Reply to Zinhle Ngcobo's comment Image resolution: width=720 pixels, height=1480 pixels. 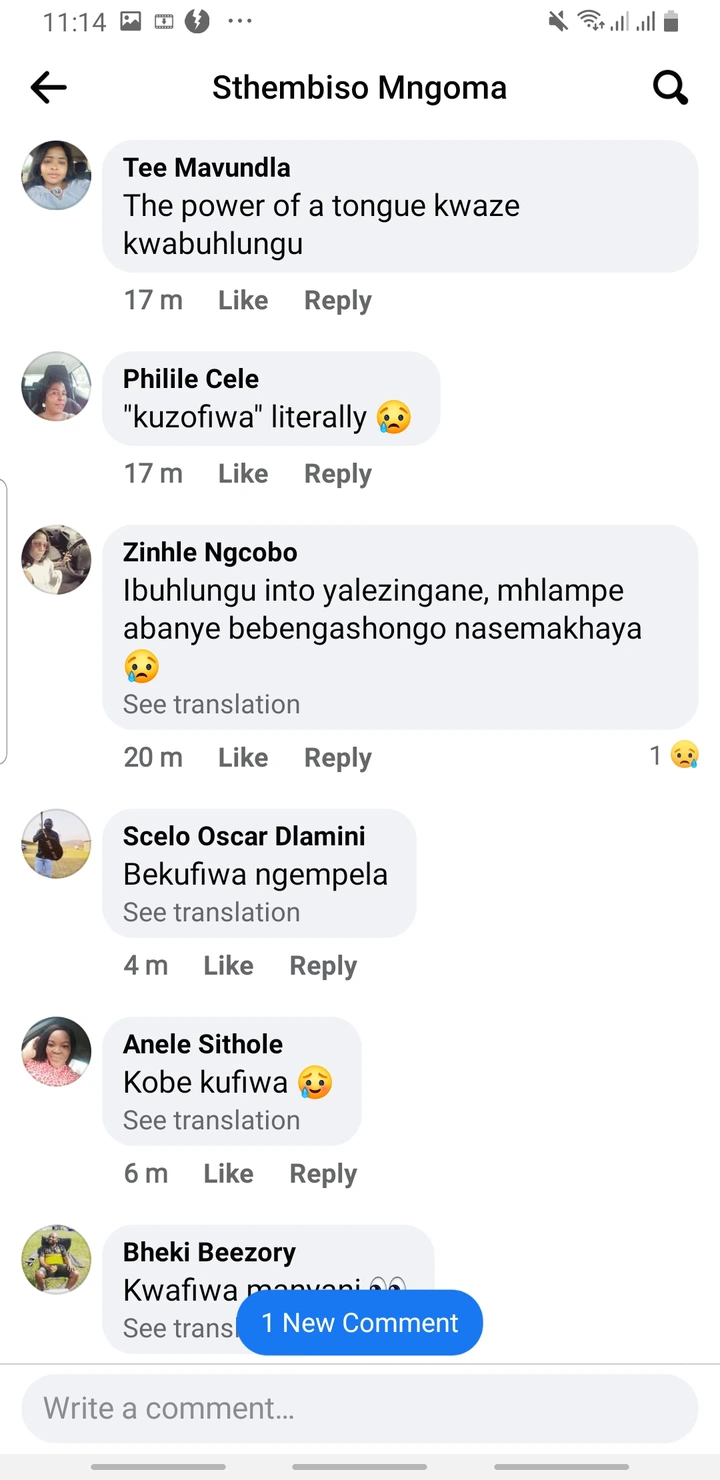click(338, 757)
